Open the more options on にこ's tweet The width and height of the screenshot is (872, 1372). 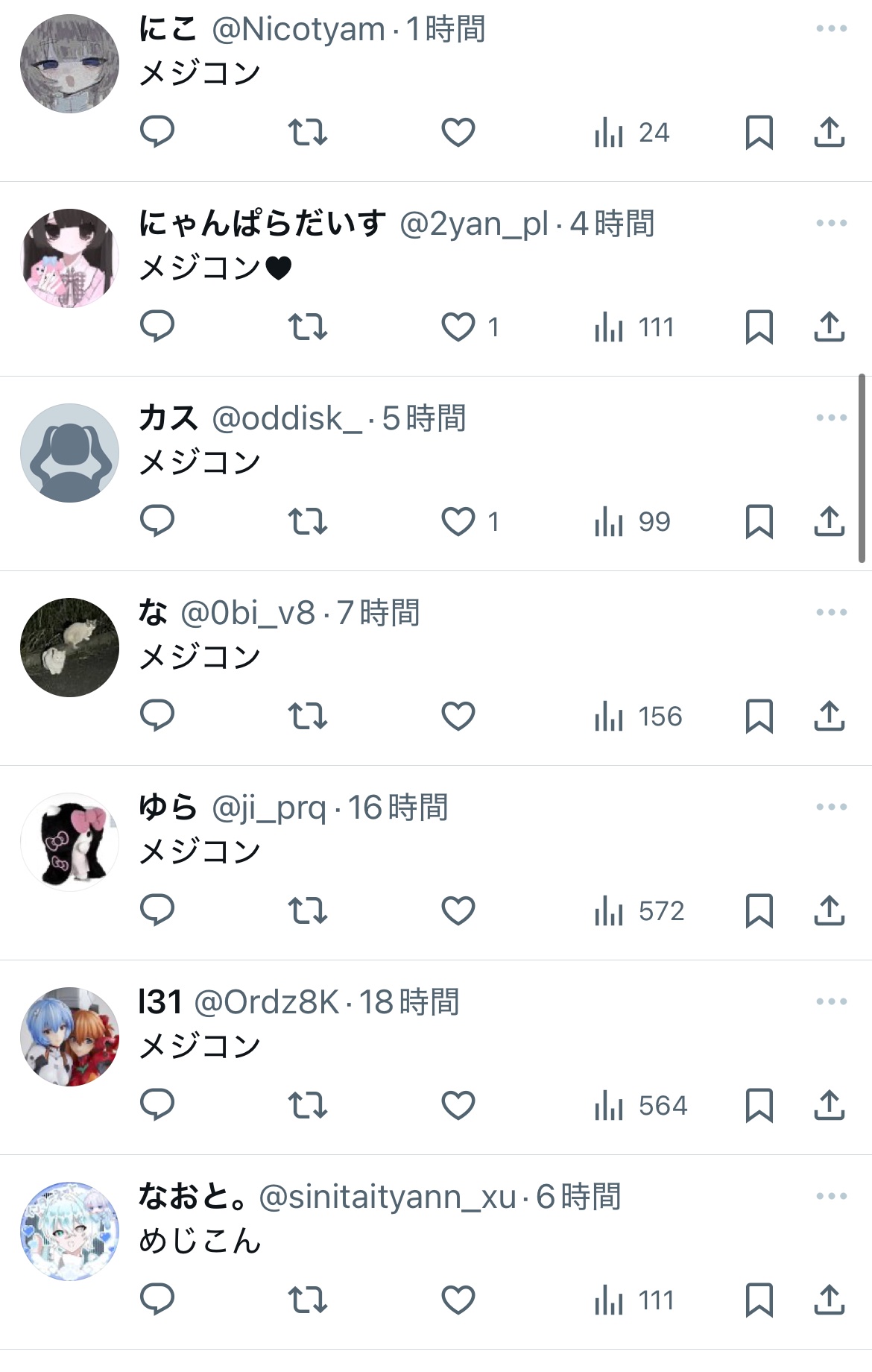[x=831, y=29]
